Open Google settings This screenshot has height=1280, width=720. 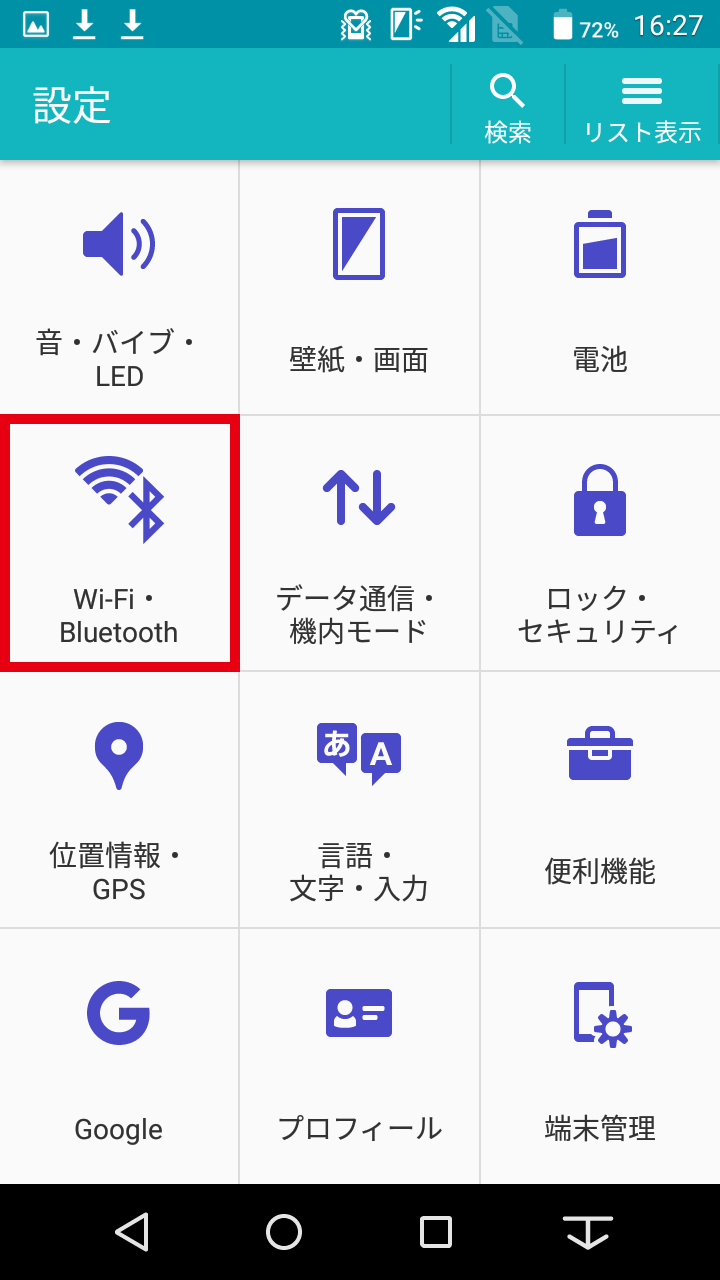tap(119, 1056)
